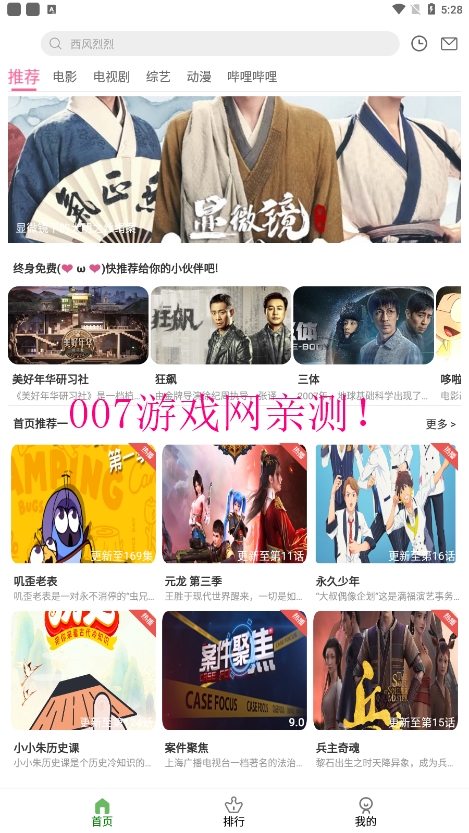This screenshot has width=469, height=833.
Task: Open the 哔哩哔哩 tab
Action: pyautogui.click(x=252, y=76)
